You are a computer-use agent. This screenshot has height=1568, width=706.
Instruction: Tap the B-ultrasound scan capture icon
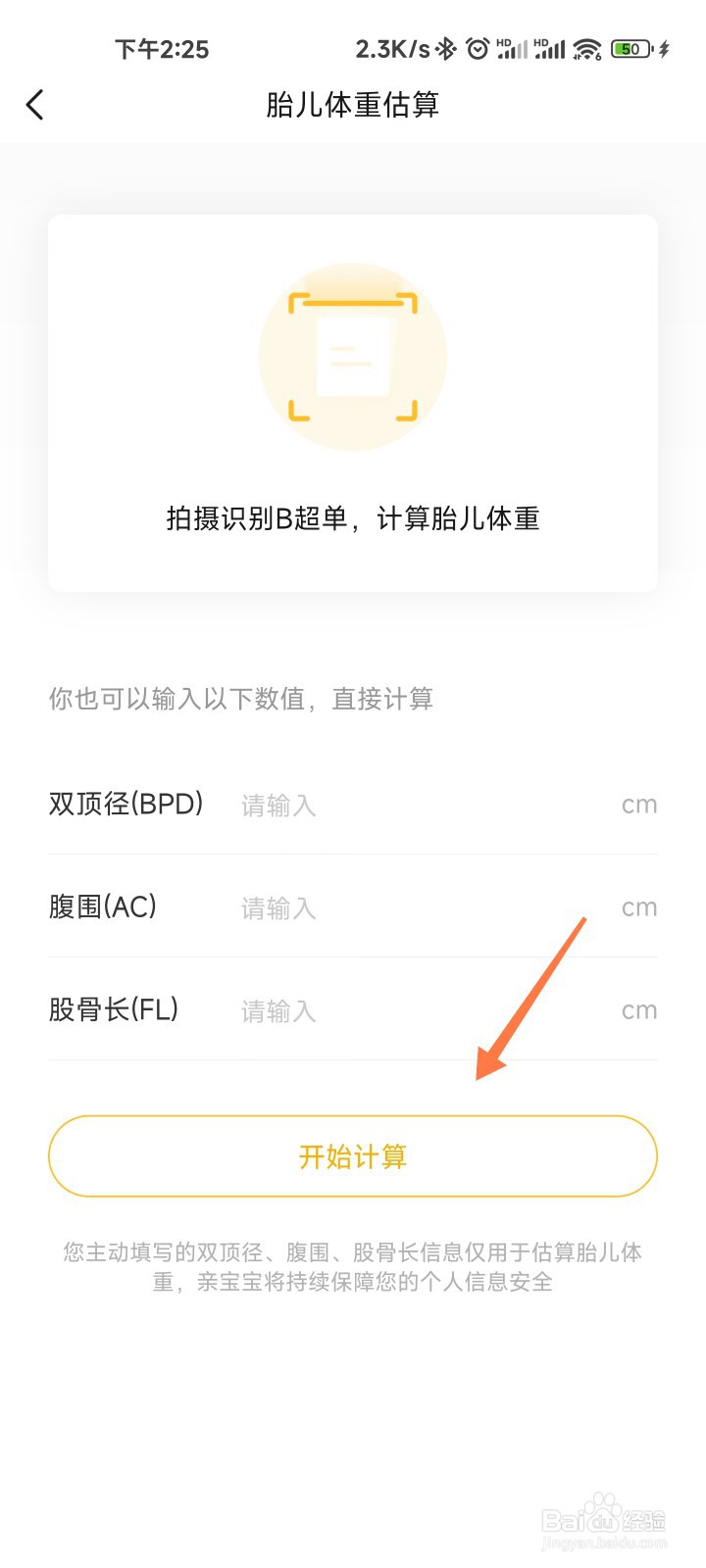pos(353,355)
